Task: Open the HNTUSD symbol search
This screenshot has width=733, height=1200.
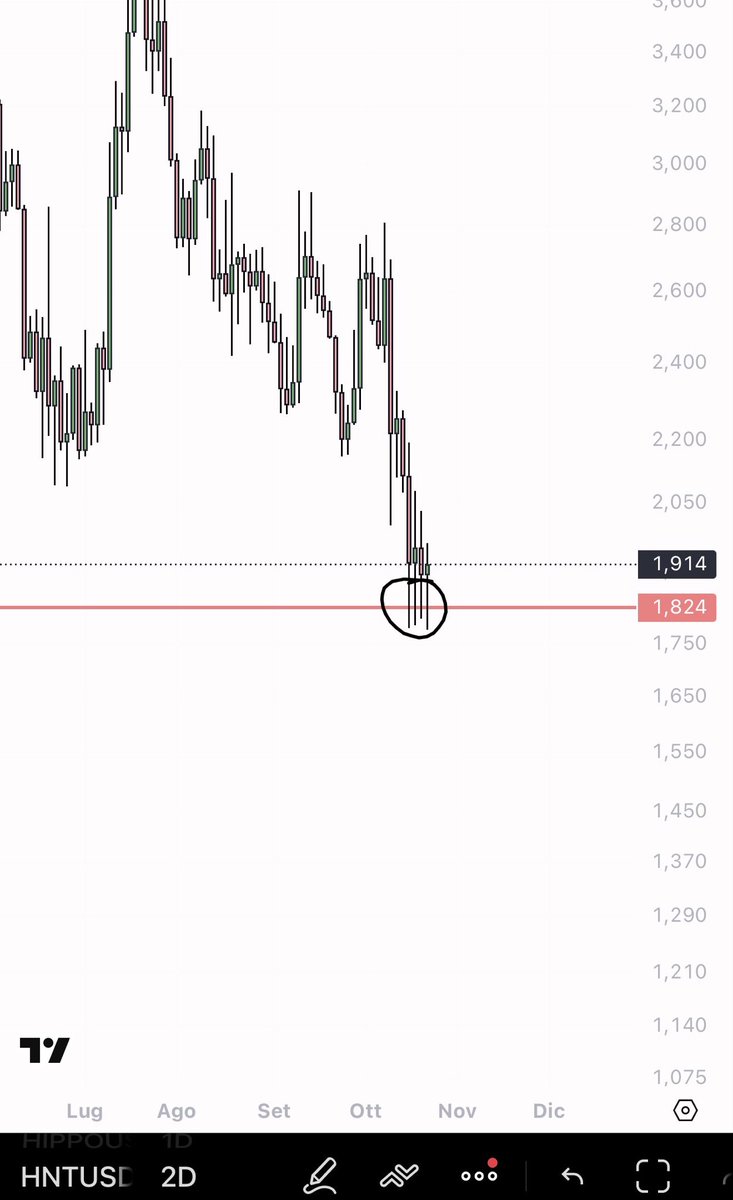Action: 76,1176
